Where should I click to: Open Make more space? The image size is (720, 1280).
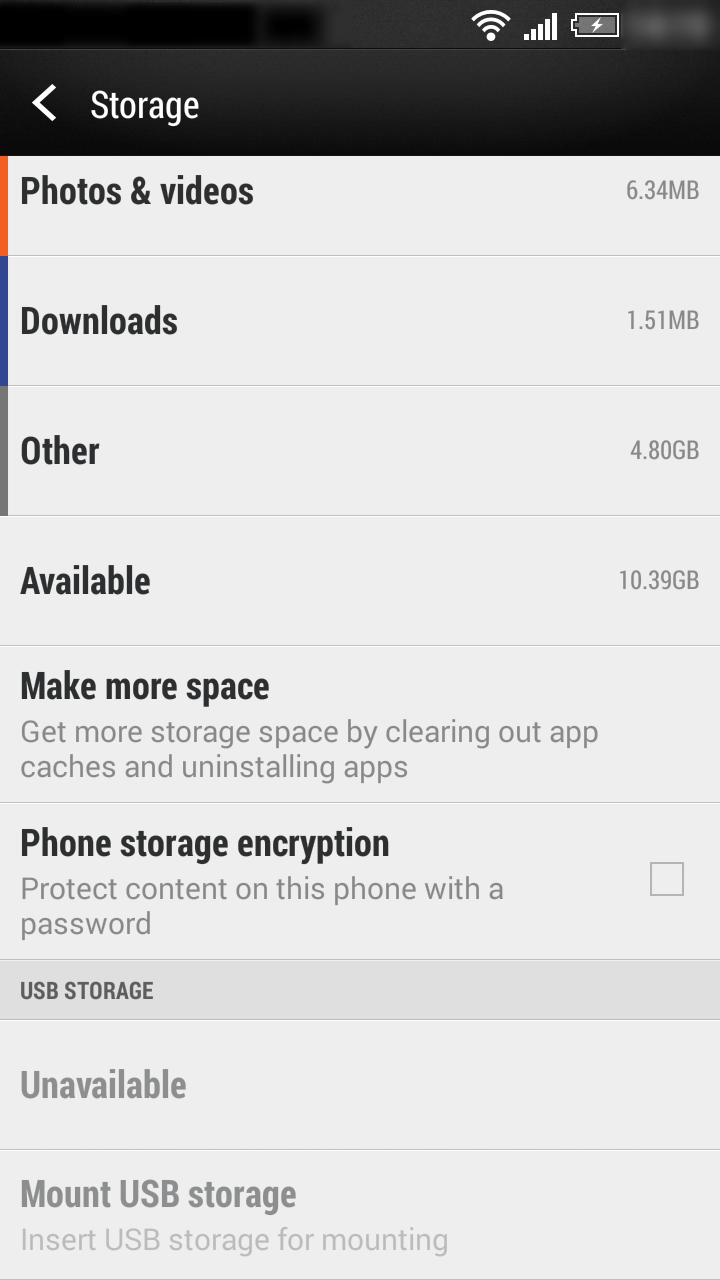point(360,724)
